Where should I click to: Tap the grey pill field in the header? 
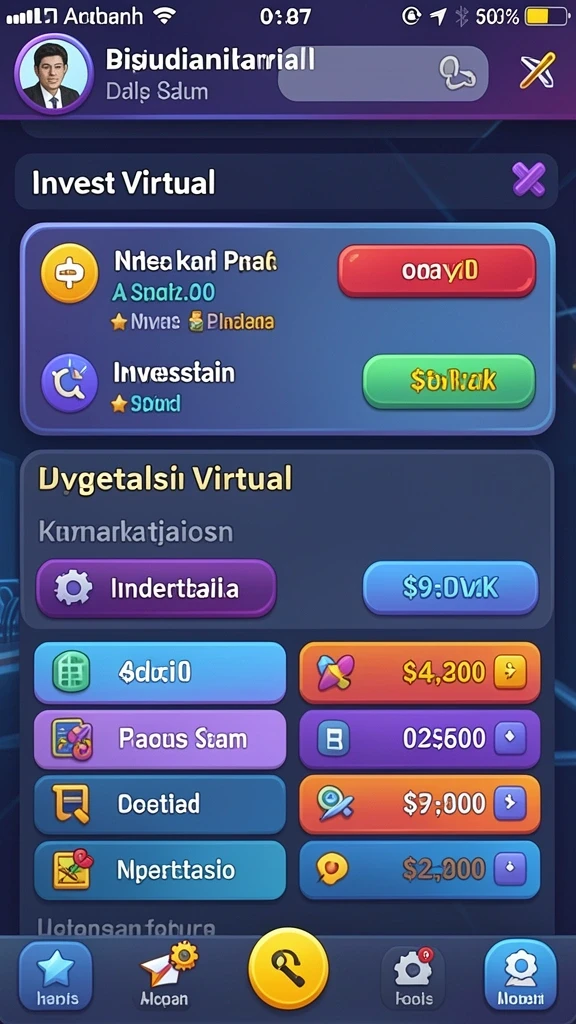(x=383, y=73)
